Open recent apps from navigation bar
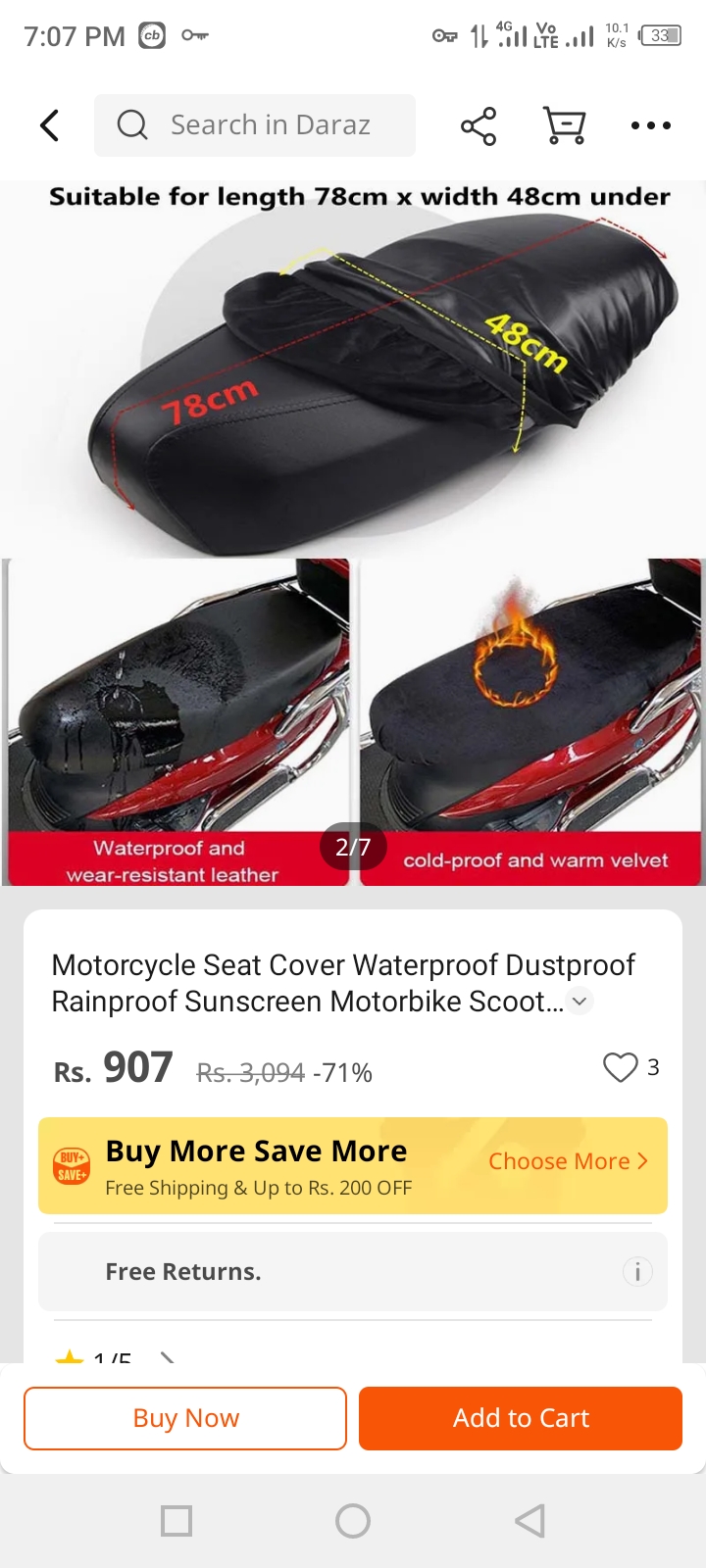 pyautogui.click(x=176, y=1521)
